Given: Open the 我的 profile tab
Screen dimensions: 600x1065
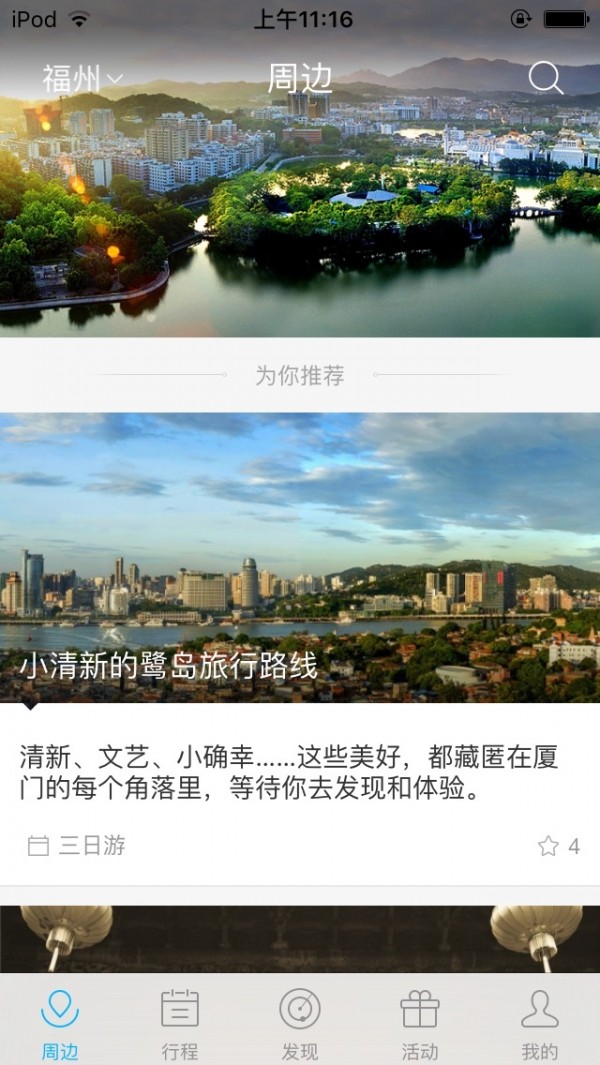Looking at the screenshot, I should pyautogui.click(x=540, y=1022).
